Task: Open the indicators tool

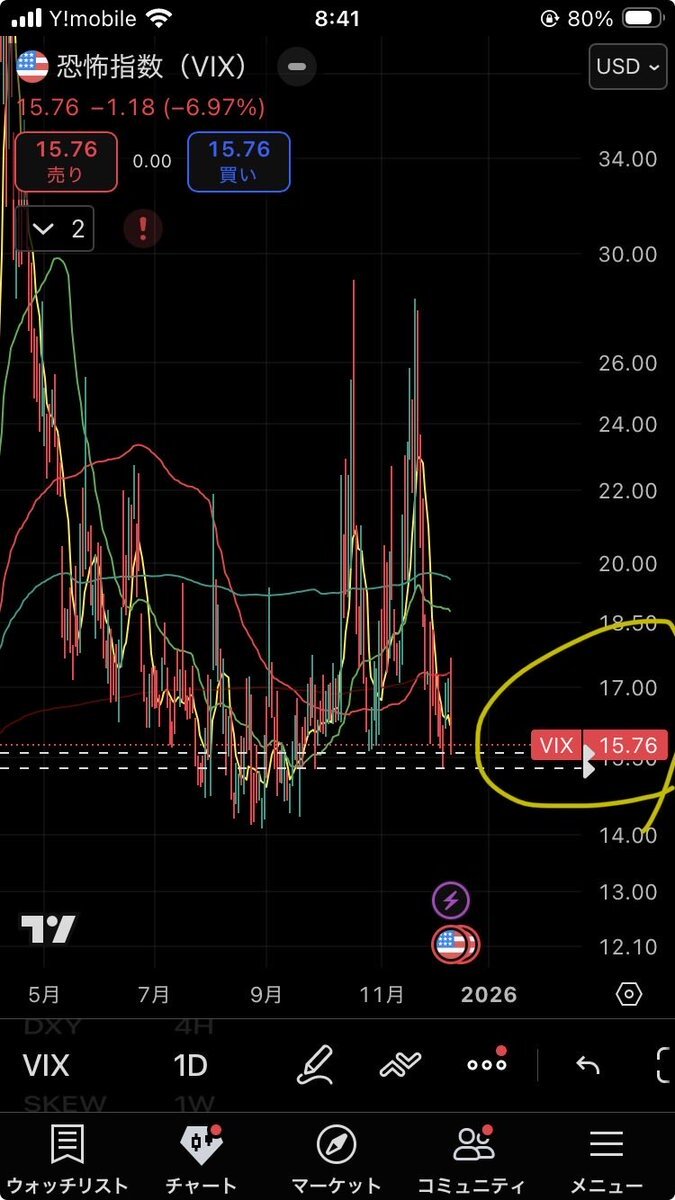Action: pos(400,1065)
